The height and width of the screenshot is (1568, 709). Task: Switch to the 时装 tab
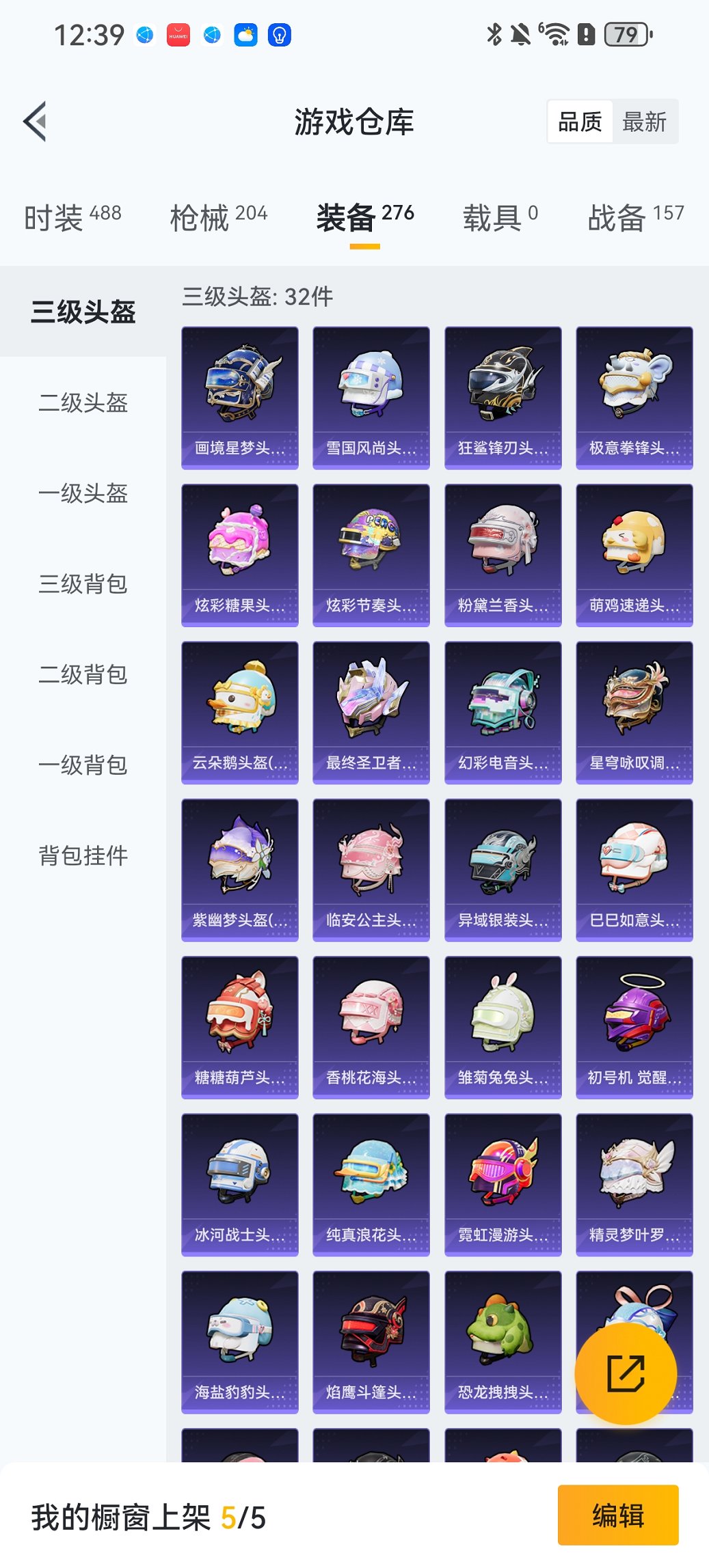click(72, 217)
